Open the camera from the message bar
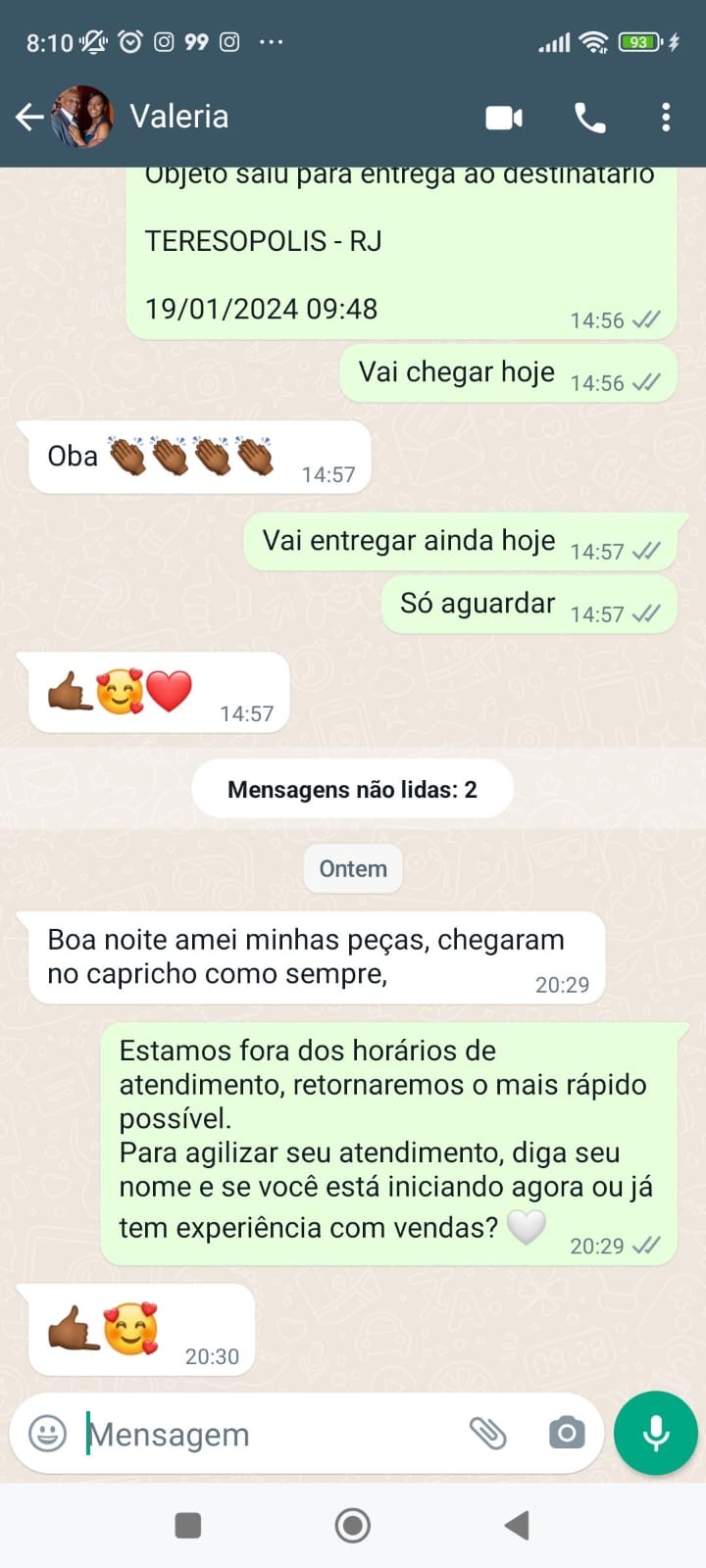The width and height of the screenshot is (706, 1568). 566,1434
